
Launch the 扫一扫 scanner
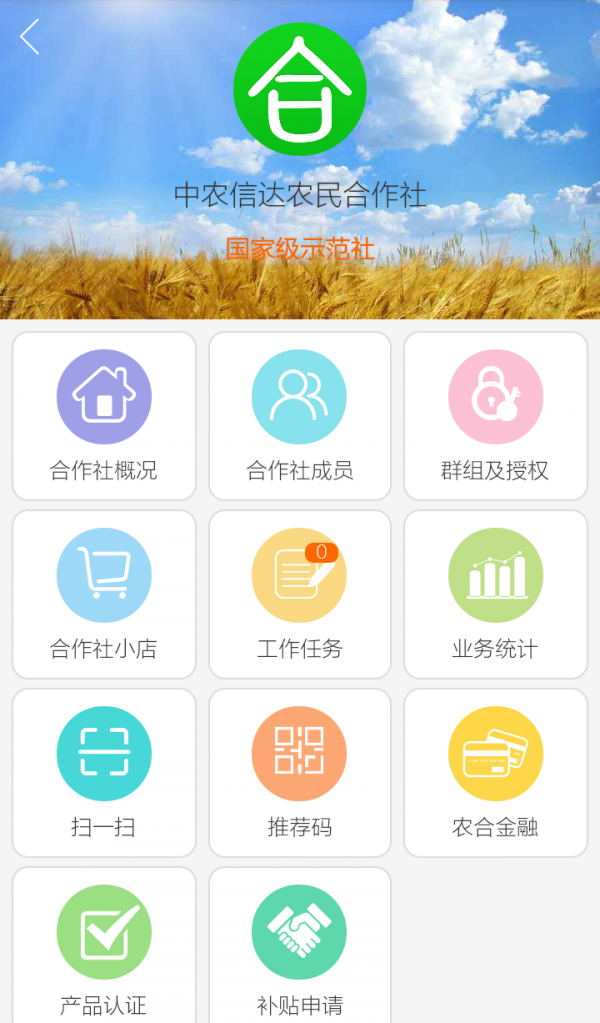(104, 772)
